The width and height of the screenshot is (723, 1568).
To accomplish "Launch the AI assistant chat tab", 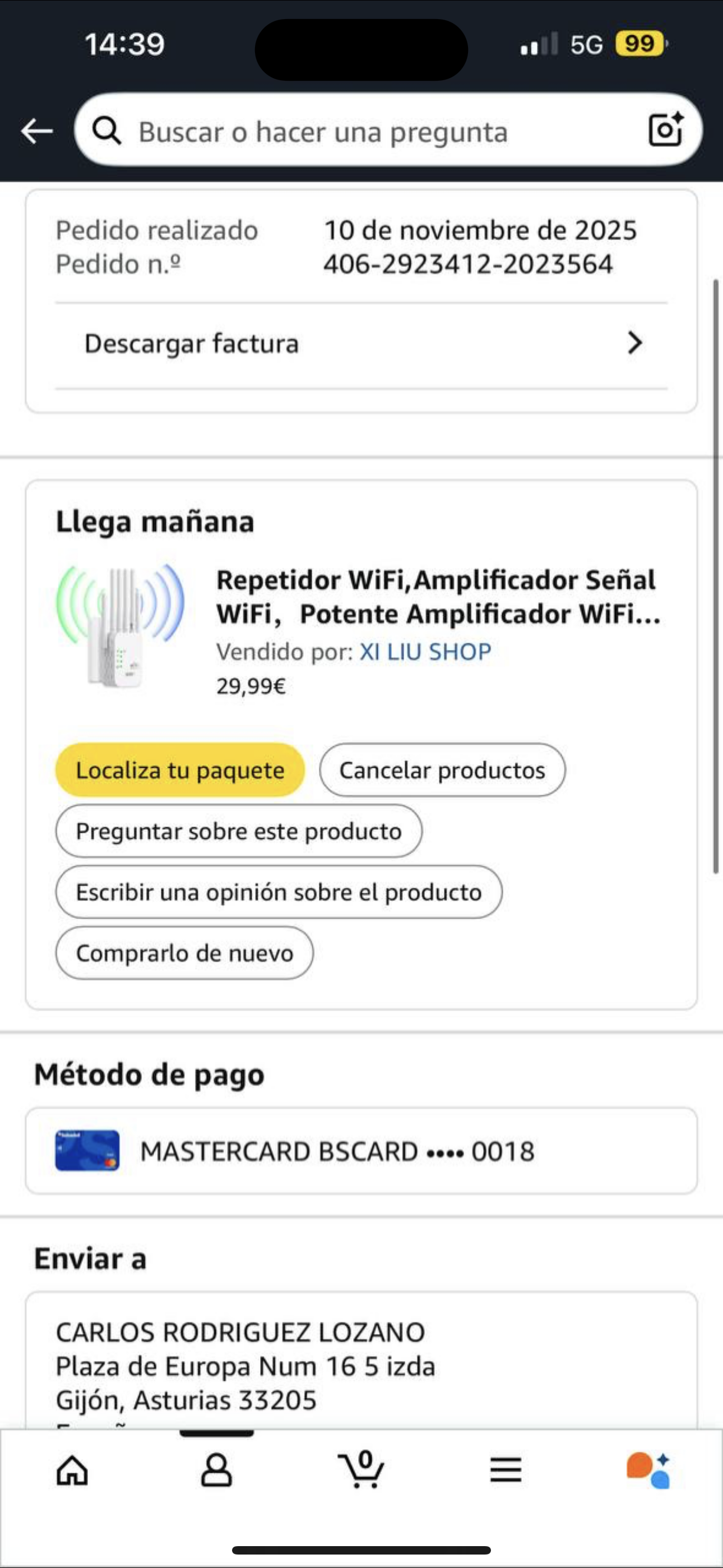I will pyautogui.click(x=650, y=1470).
